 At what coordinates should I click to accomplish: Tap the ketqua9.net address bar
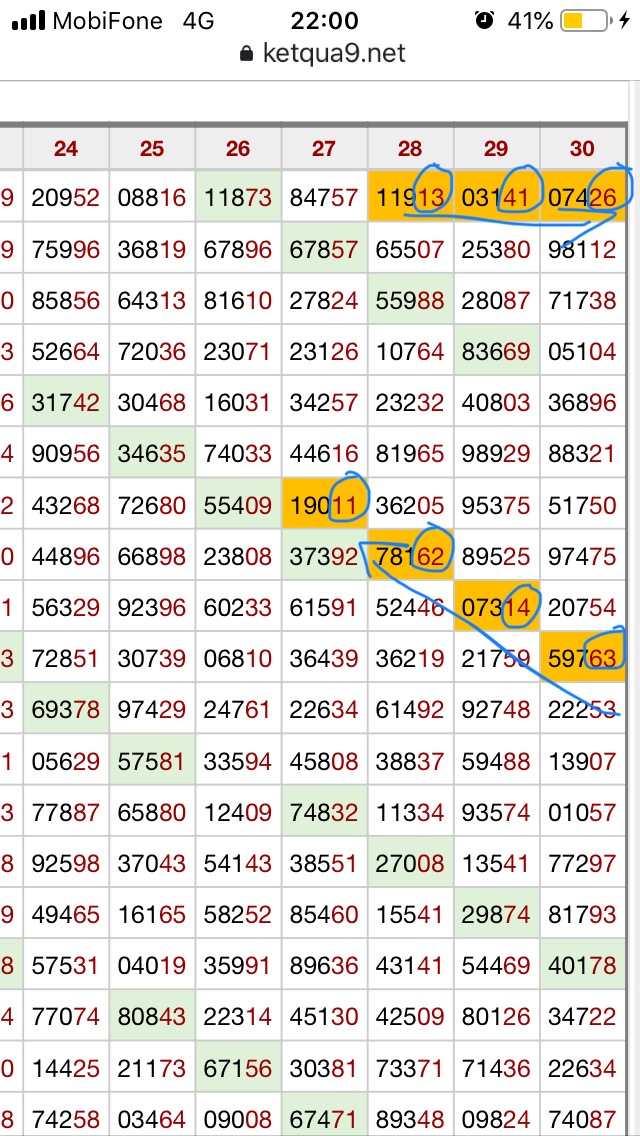[322, 54]
